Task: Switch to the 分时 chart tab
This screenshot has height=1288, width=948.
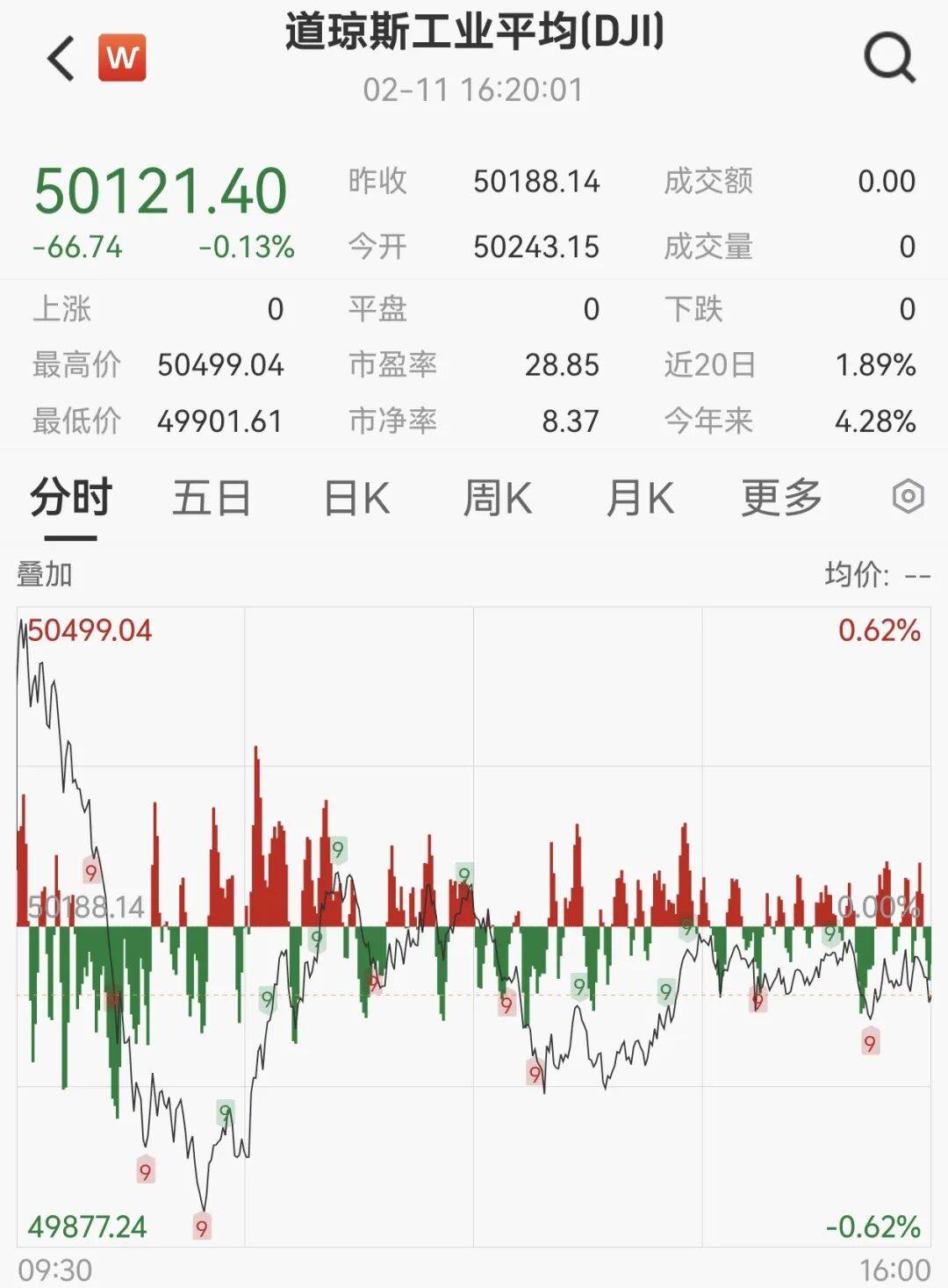Action: tap(71, 498)
